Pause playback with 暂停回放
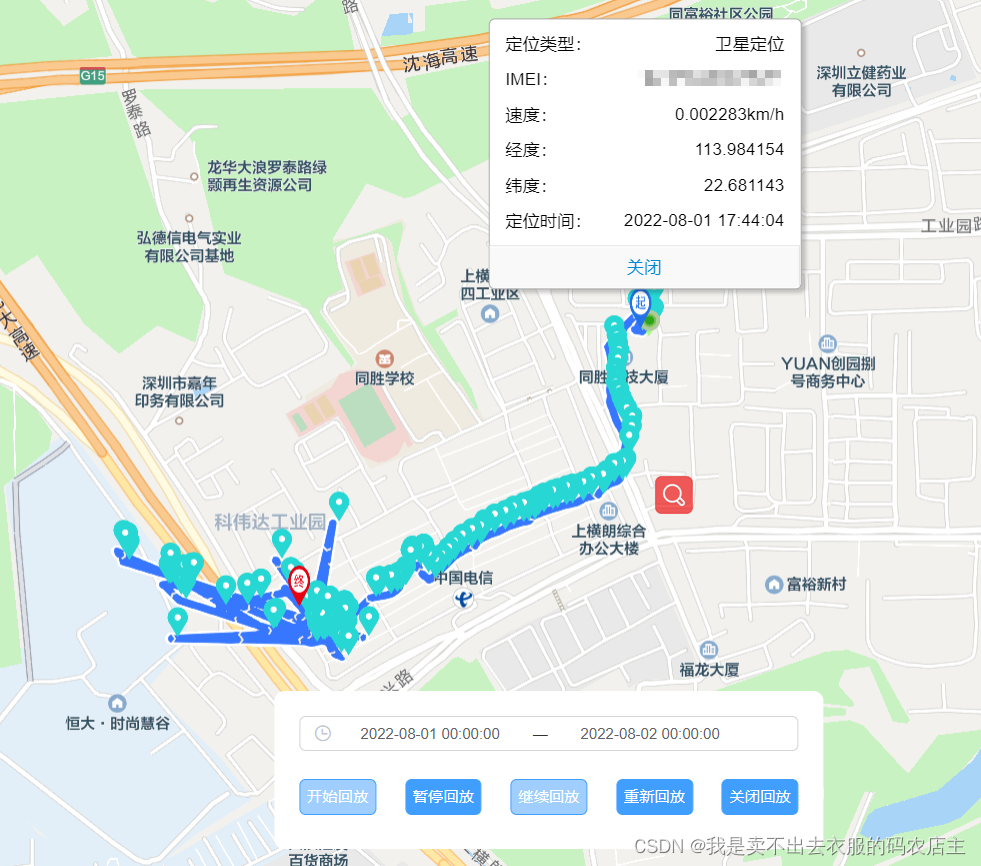This screenshot has width=981, height=866. (x=443, y=797)
